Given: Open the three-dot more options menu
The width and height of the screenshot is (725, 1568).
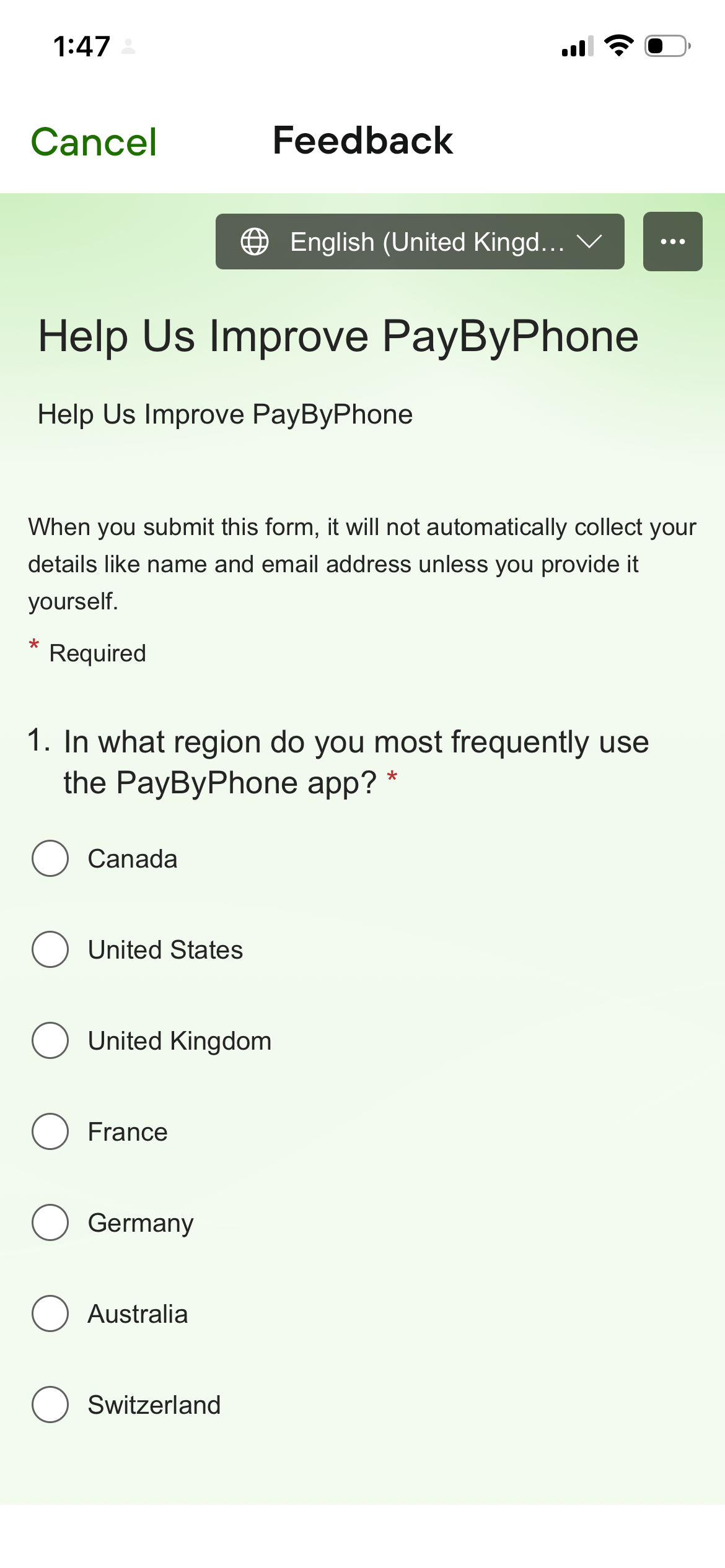Looking at the screenshot, I should (672, 242).
